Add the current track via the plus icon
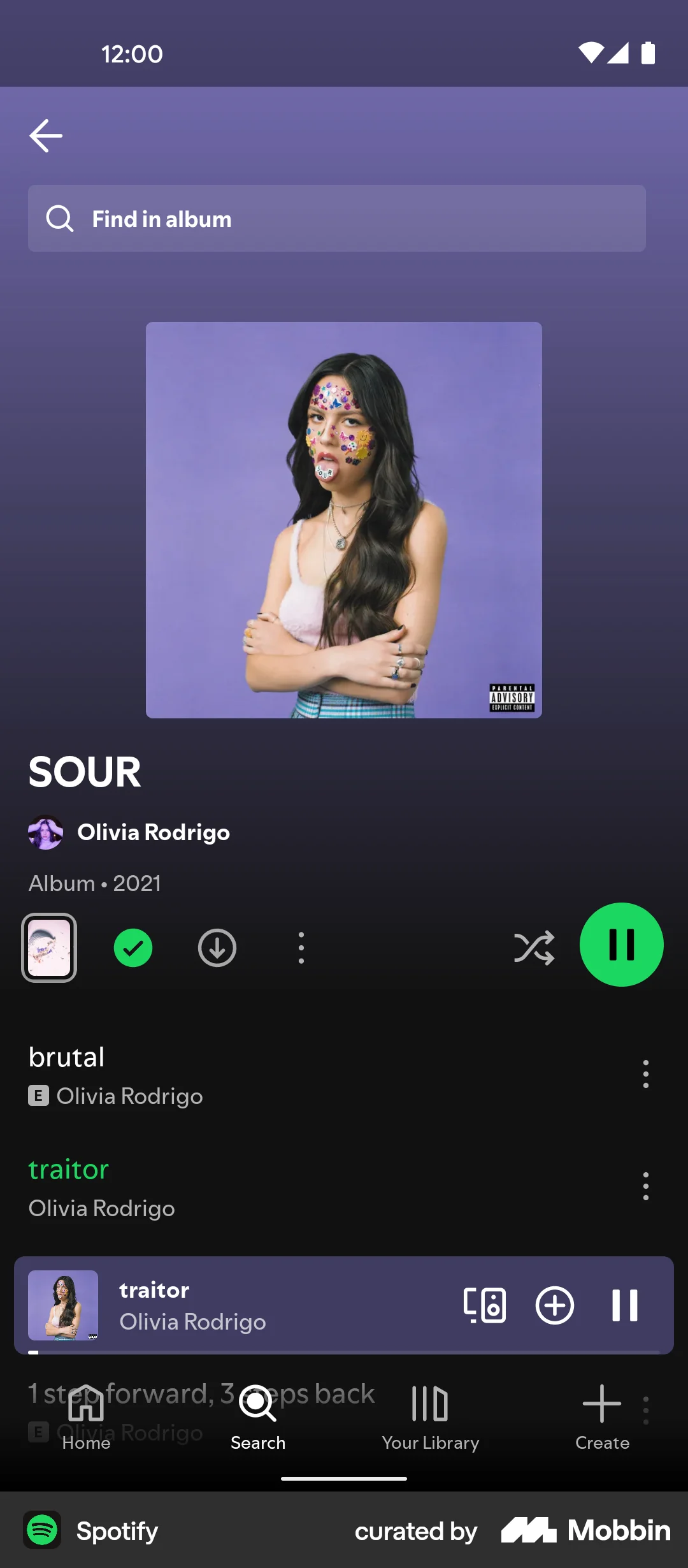Screen dimensions: 688x1568 tap(554, 1305)
